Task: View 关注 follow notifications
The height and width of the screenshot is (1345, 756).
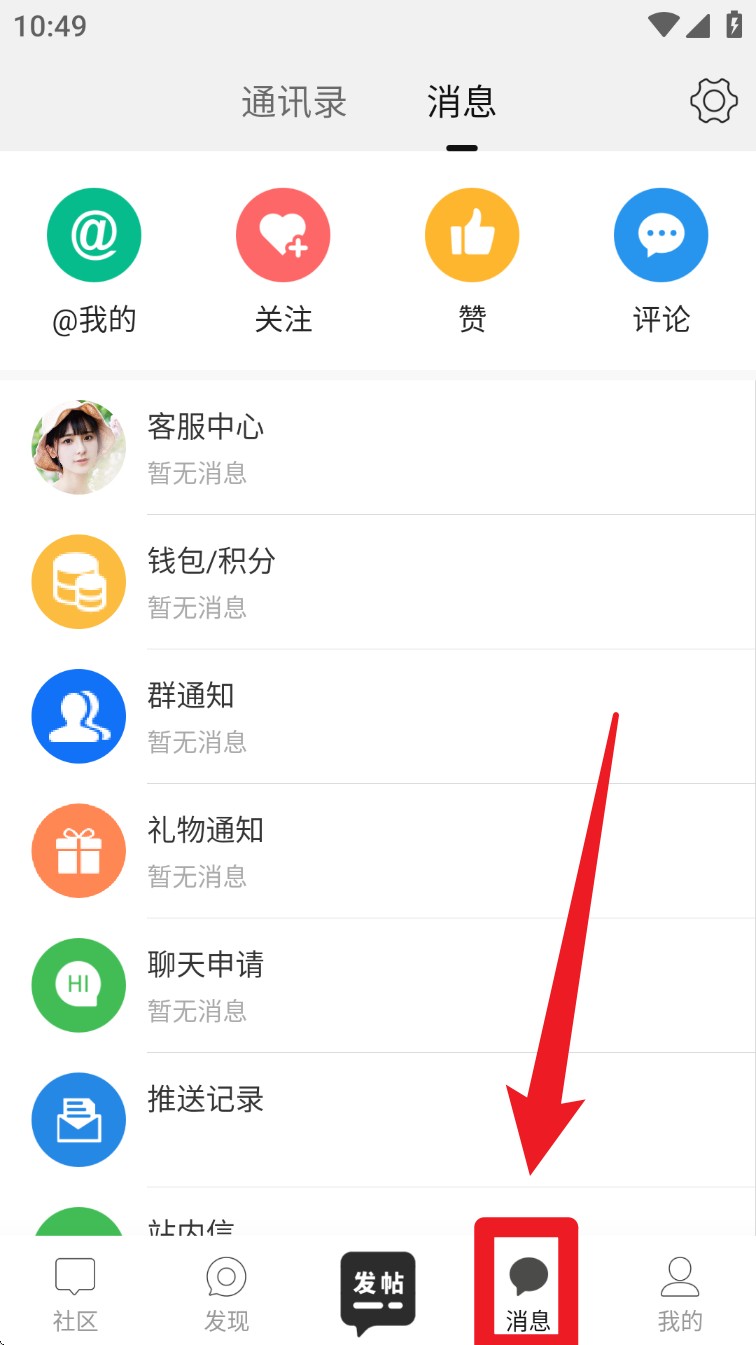Action: point(283,260)
